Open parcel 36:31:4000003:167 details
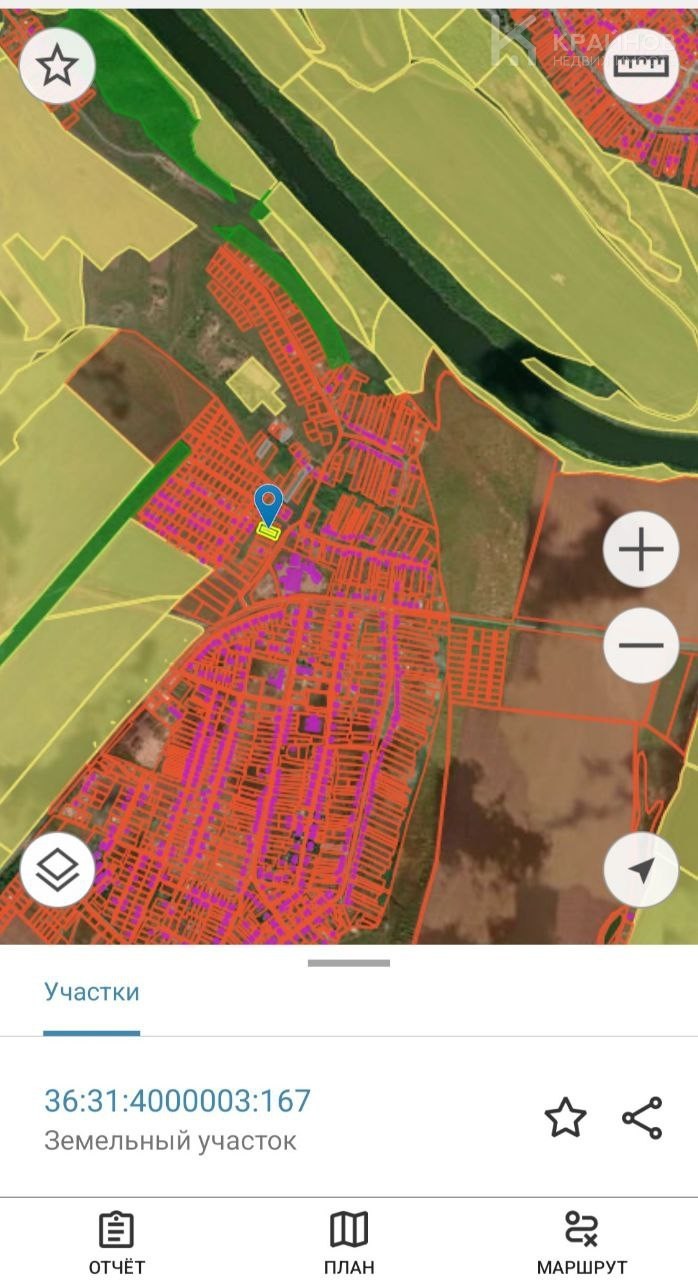The width and height of the screenshot is (698, 1280). coord(178,1101)
